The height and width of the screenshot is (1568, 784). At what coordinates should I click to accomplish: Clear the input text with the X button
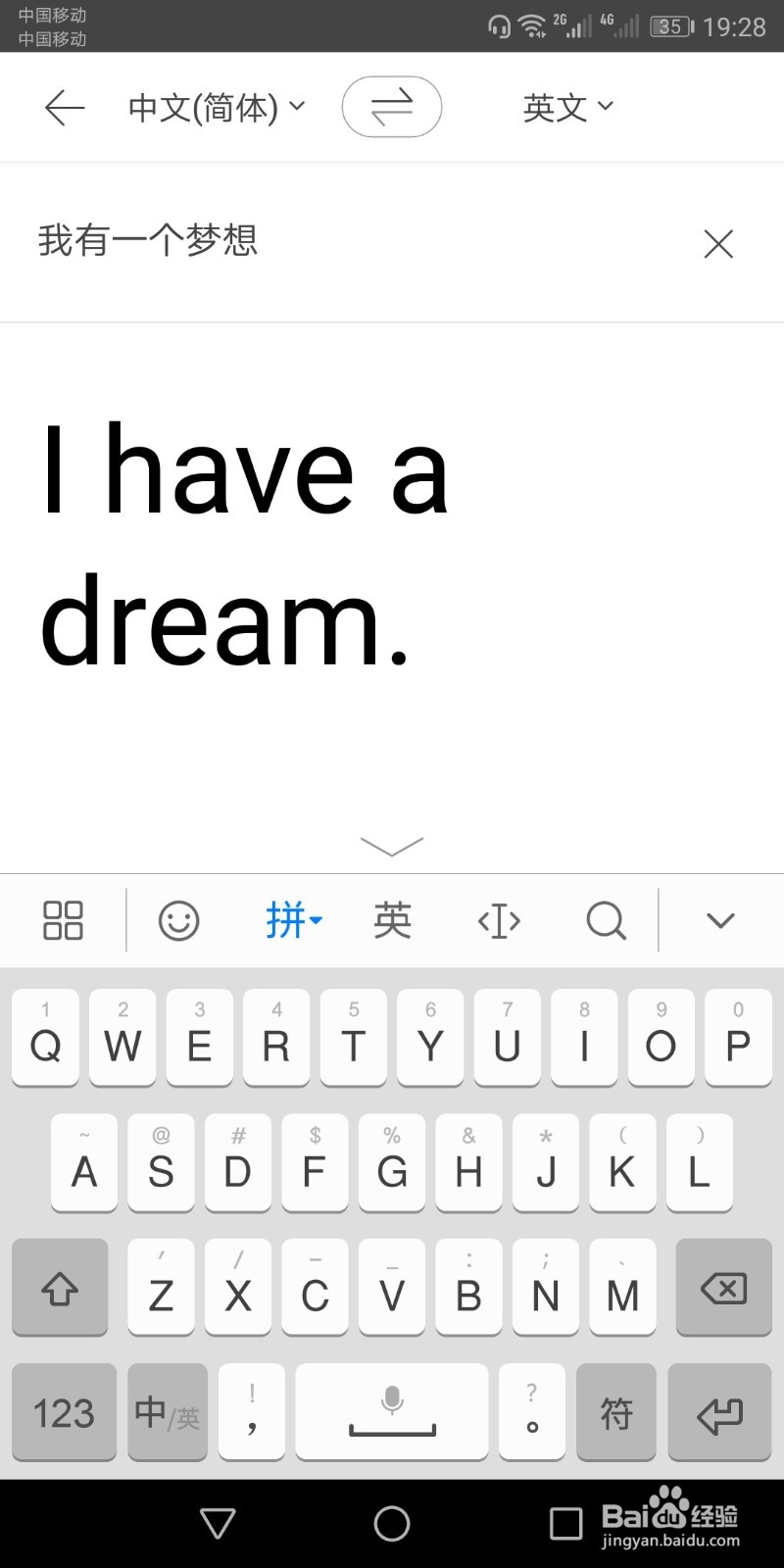[x=718, y=244]
